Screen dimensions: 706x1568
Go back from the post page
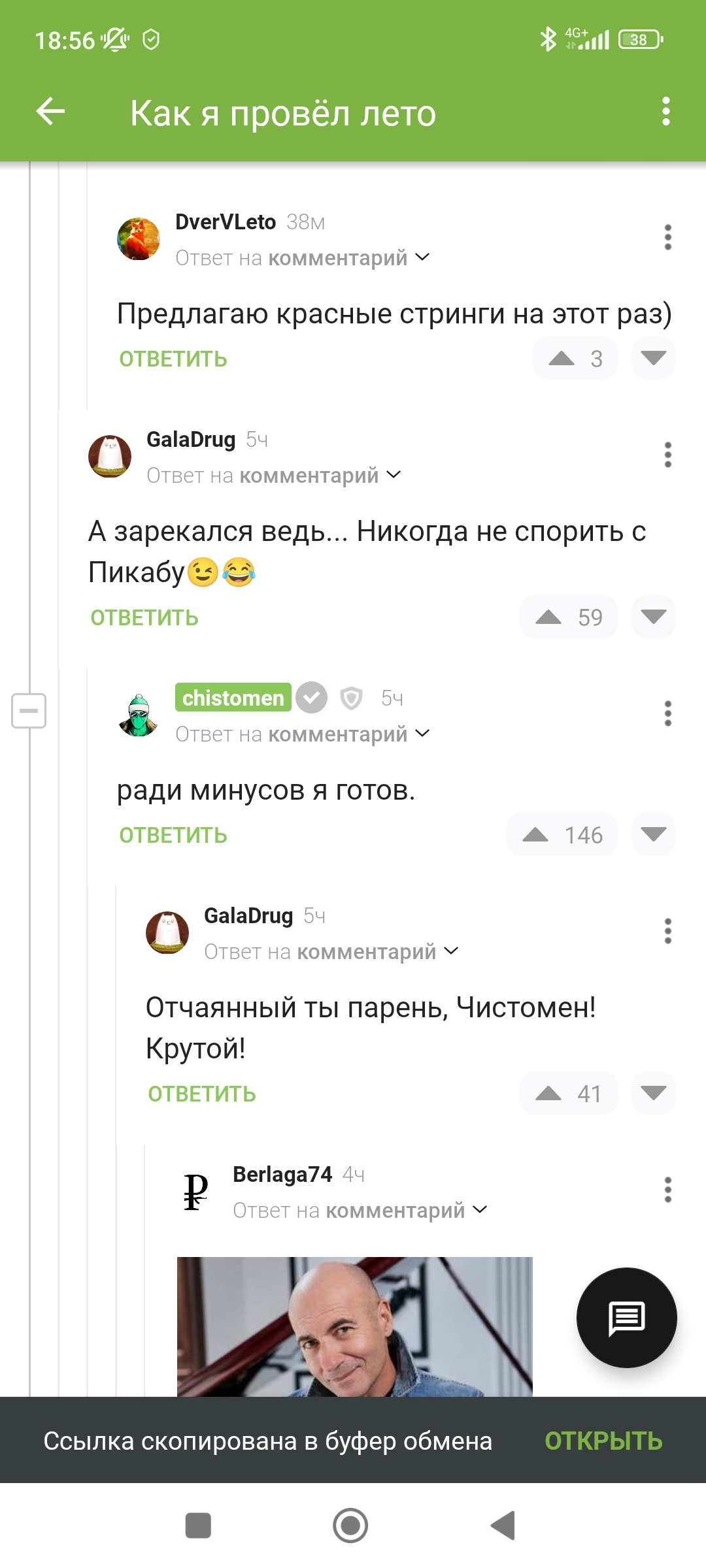point(50,112)
